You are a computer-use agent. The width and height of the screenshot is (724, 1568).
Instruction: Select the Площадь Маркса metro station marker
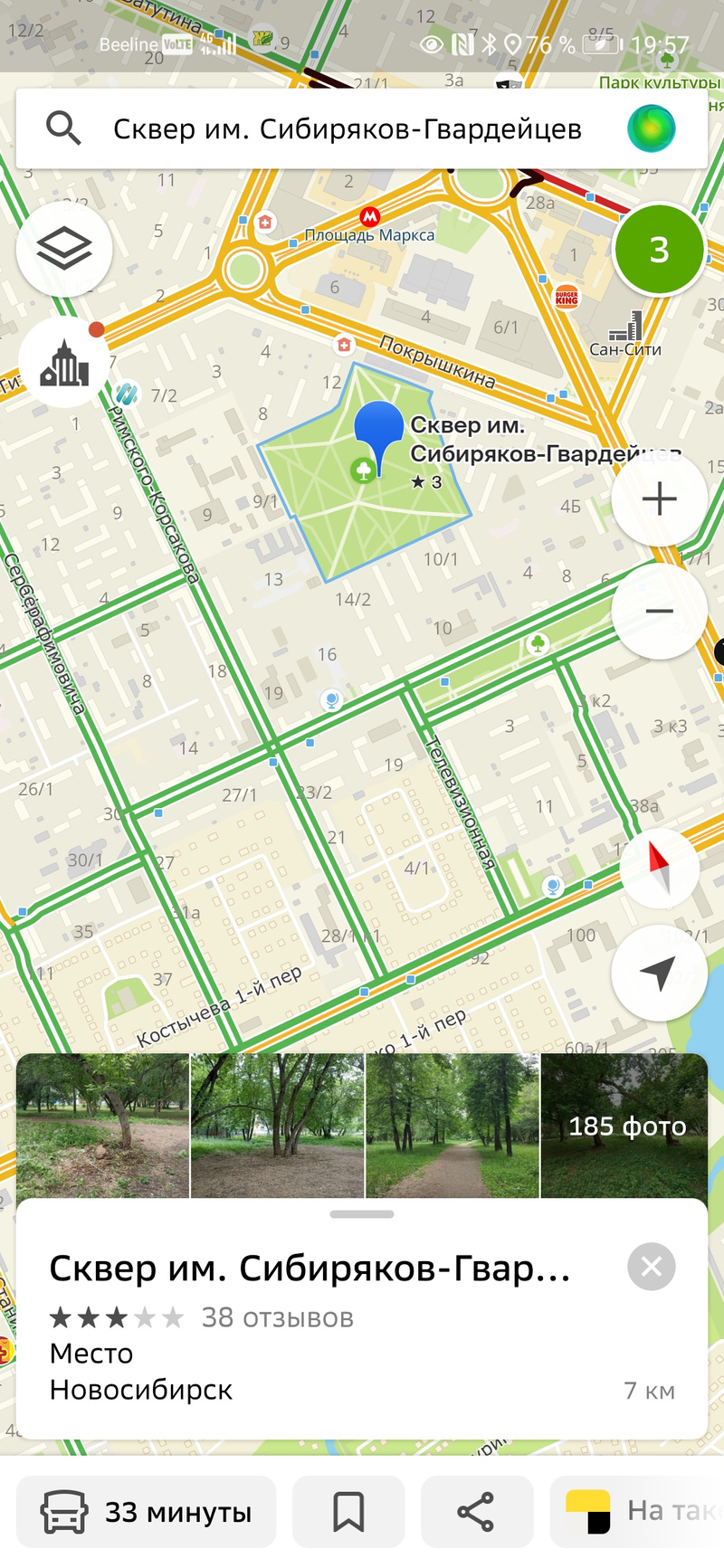369,217
